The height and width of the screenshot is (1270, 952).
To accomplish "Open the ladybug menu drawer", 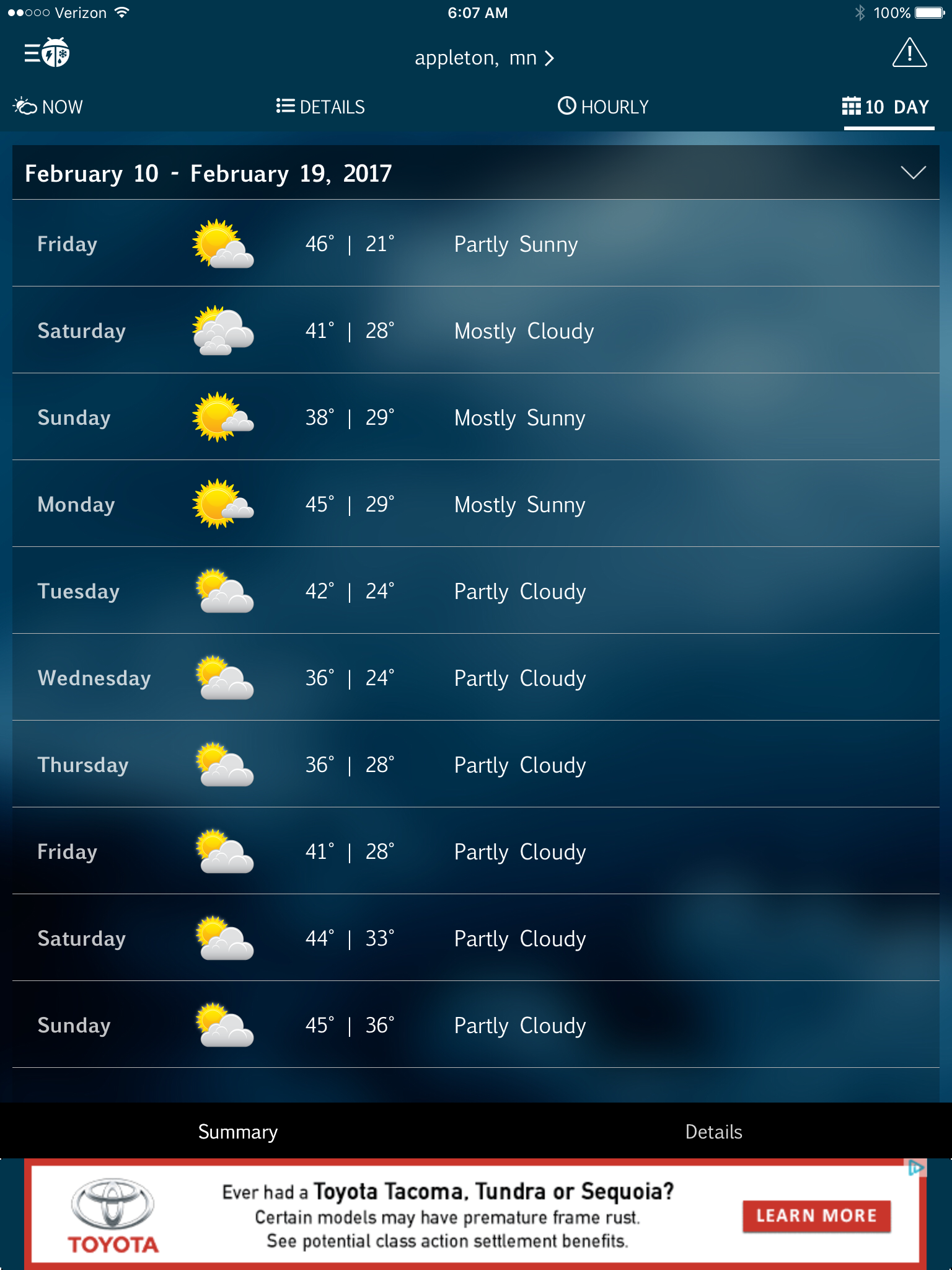I will click(46, 53).
